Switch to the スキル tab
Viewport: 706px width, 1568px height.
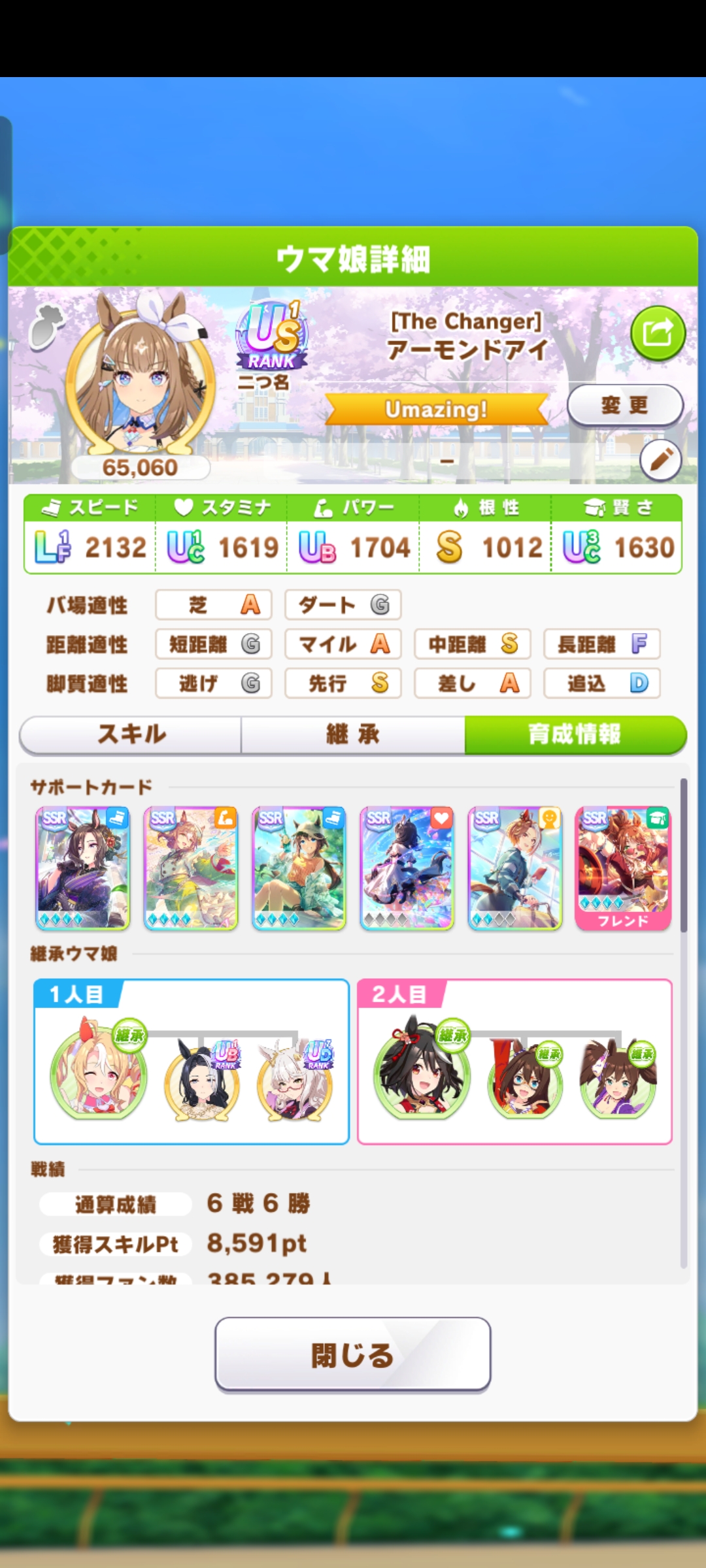[131, 734]
